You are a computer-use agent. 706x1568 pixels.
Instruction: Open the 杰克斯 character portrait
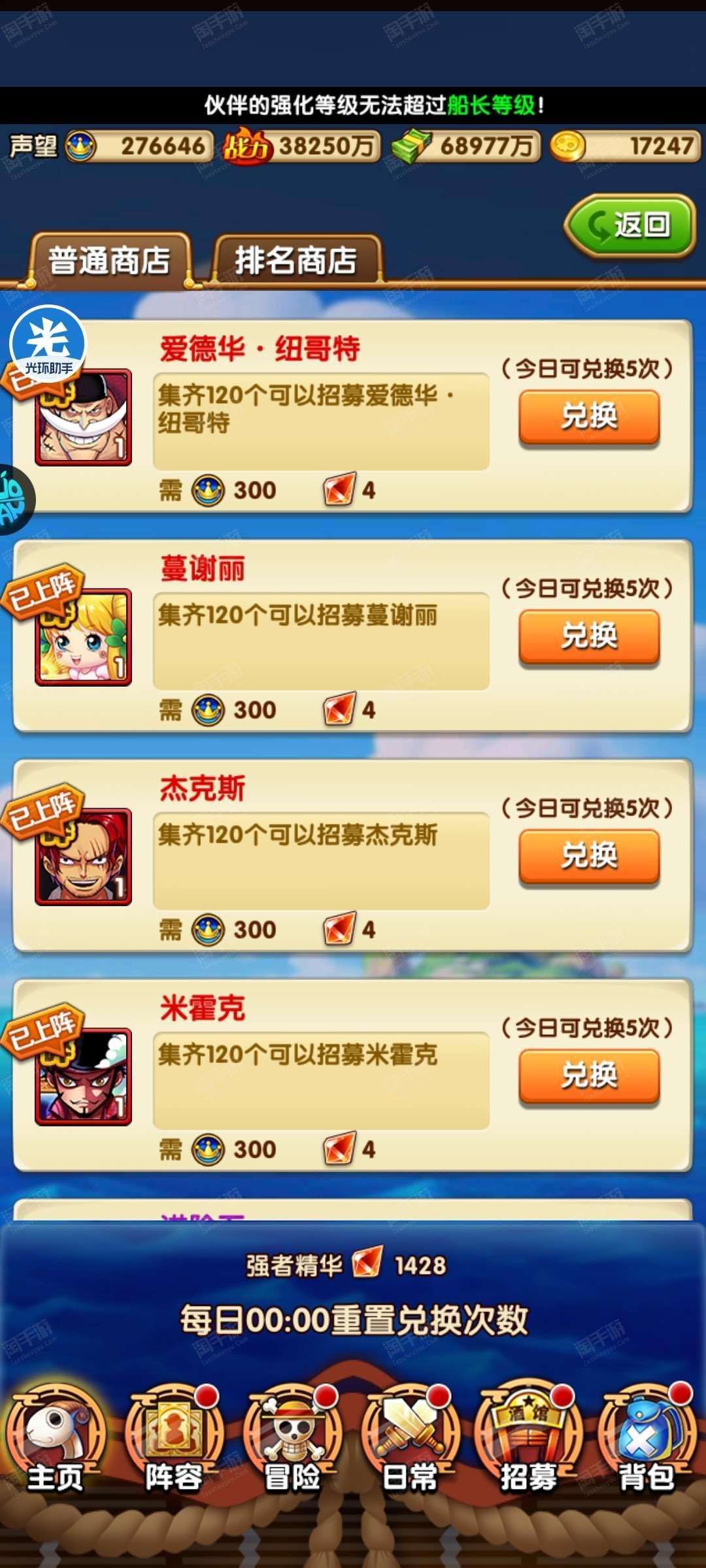click(x=84, y=857)
